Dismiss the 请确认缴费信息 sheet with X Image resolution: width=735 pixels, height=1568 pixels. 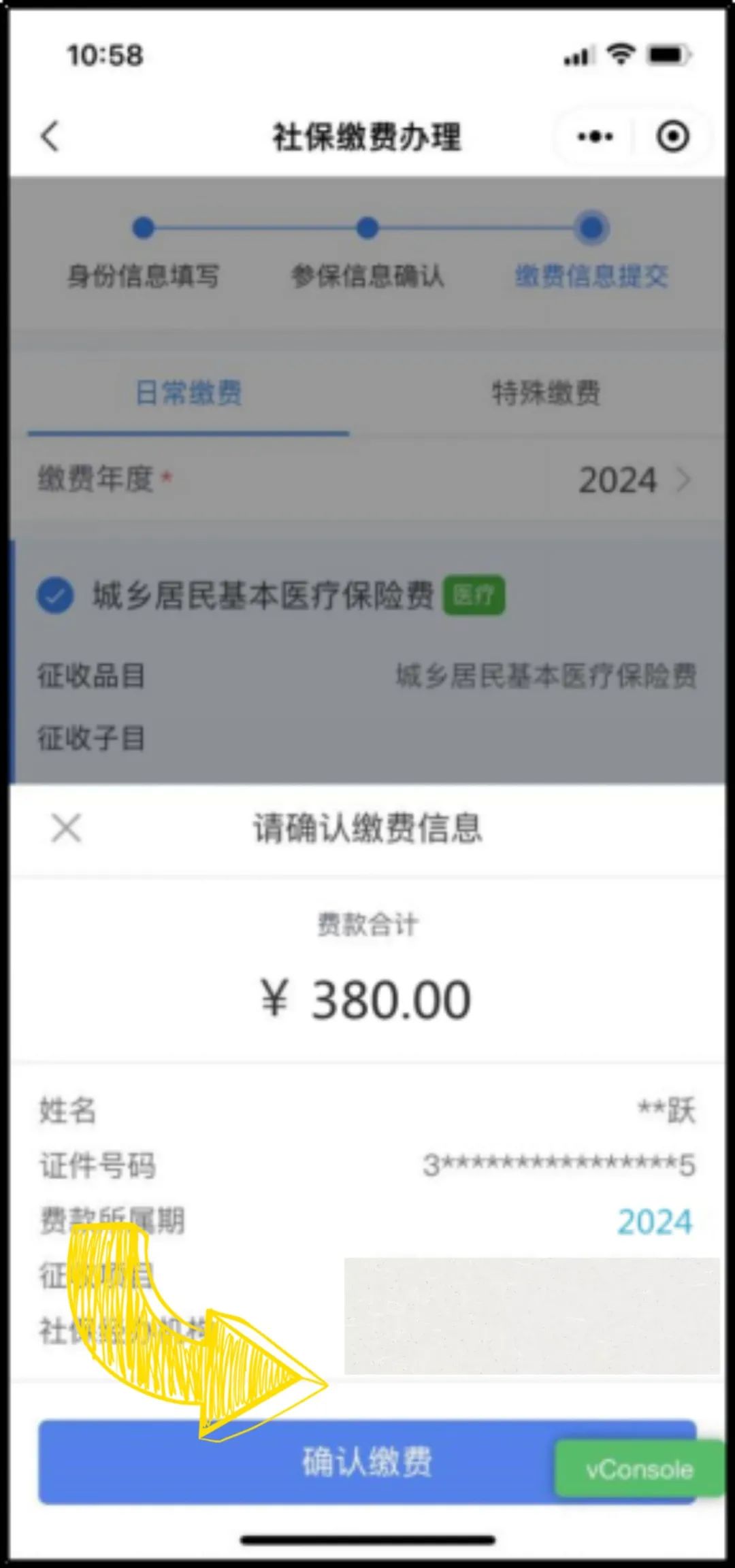[x=66, y=829]
